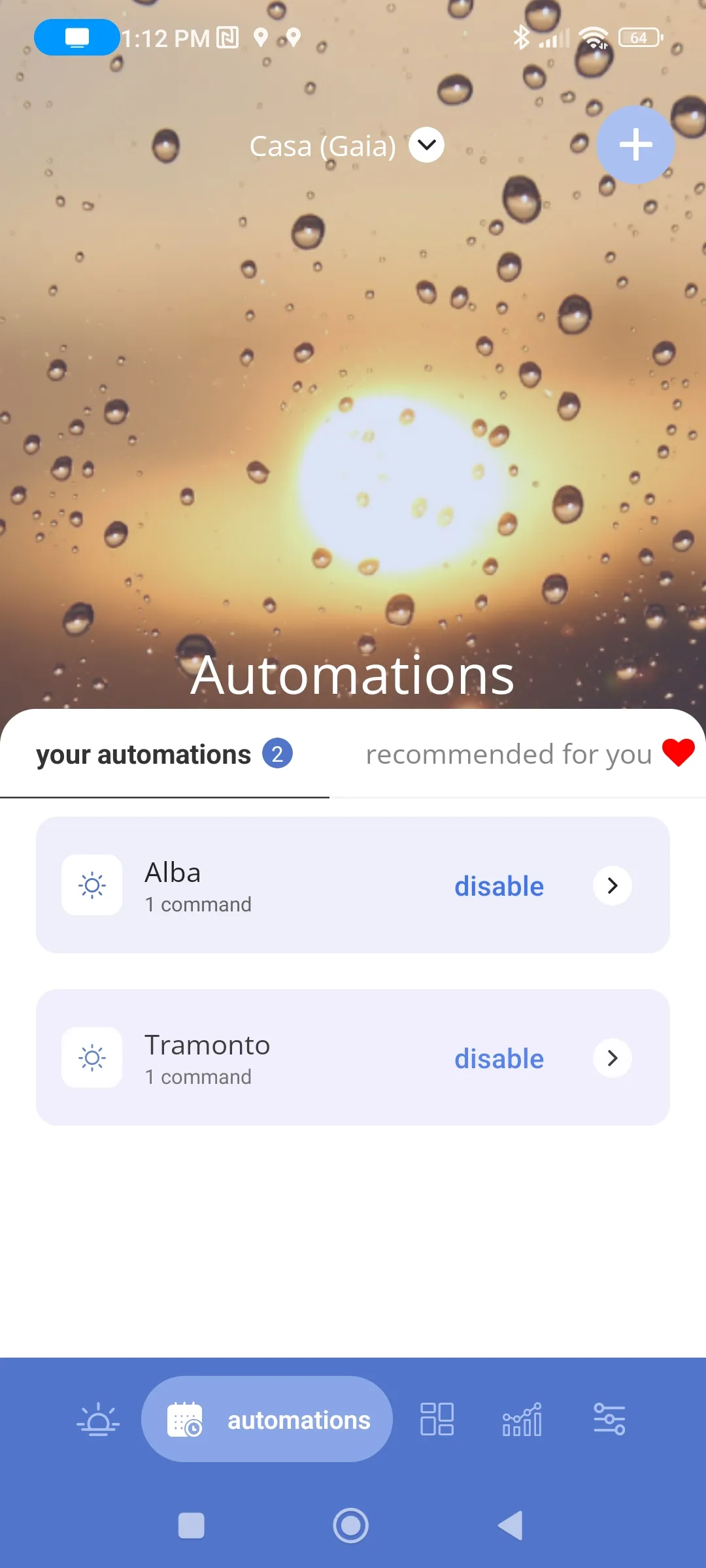Disable the Tramonto automation

pyautogui.click(x=499, y=1058)
